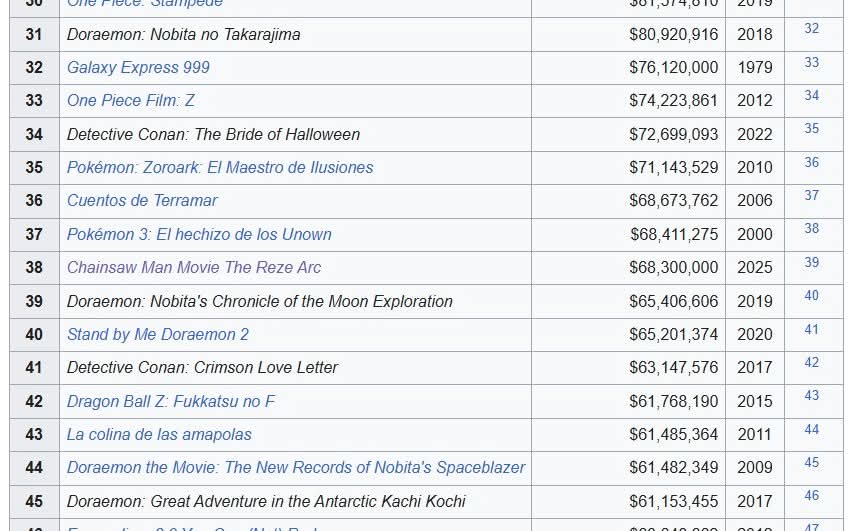
Task: Jump to reference 35 for The Bride of Halloween
Action: click(811, 129)
